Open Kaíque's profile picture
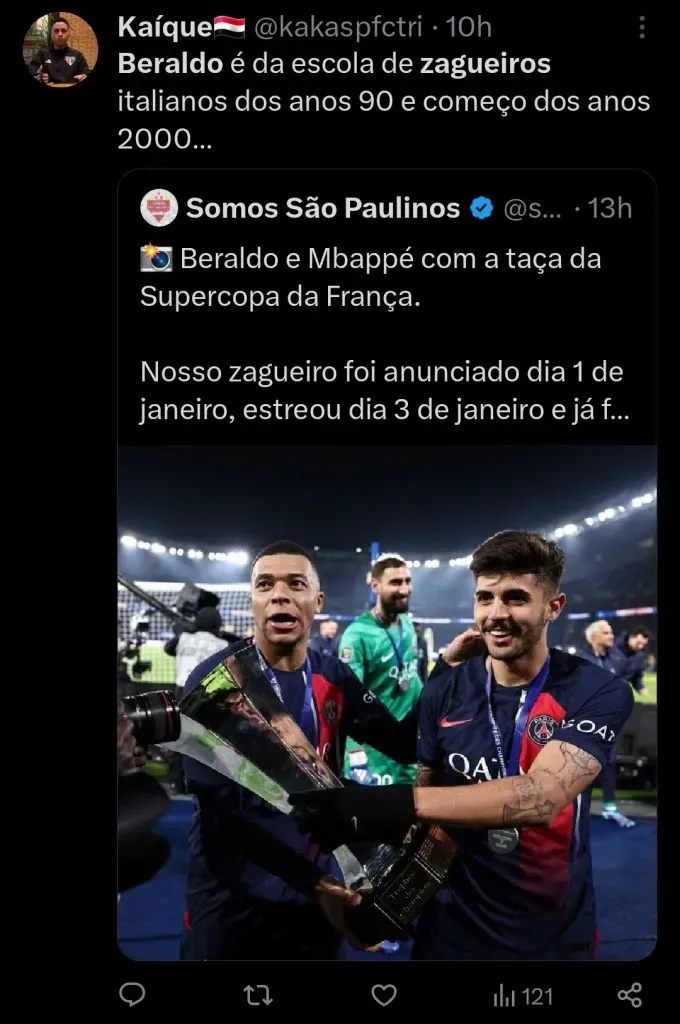This screenshot has width=680, height=1024. (x=60, y=49)
